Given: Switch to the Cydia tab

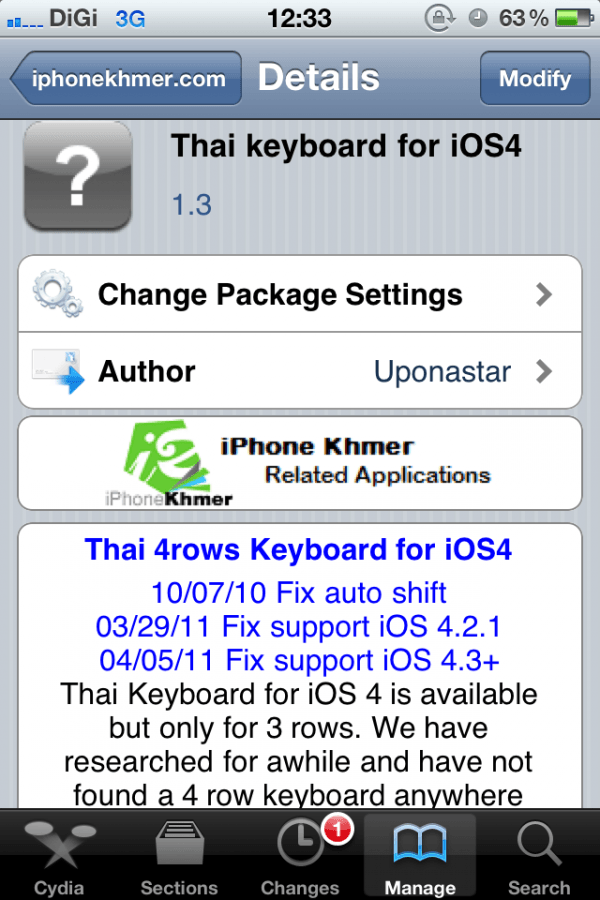Looking at the screenshot, I should pos(59,857).
